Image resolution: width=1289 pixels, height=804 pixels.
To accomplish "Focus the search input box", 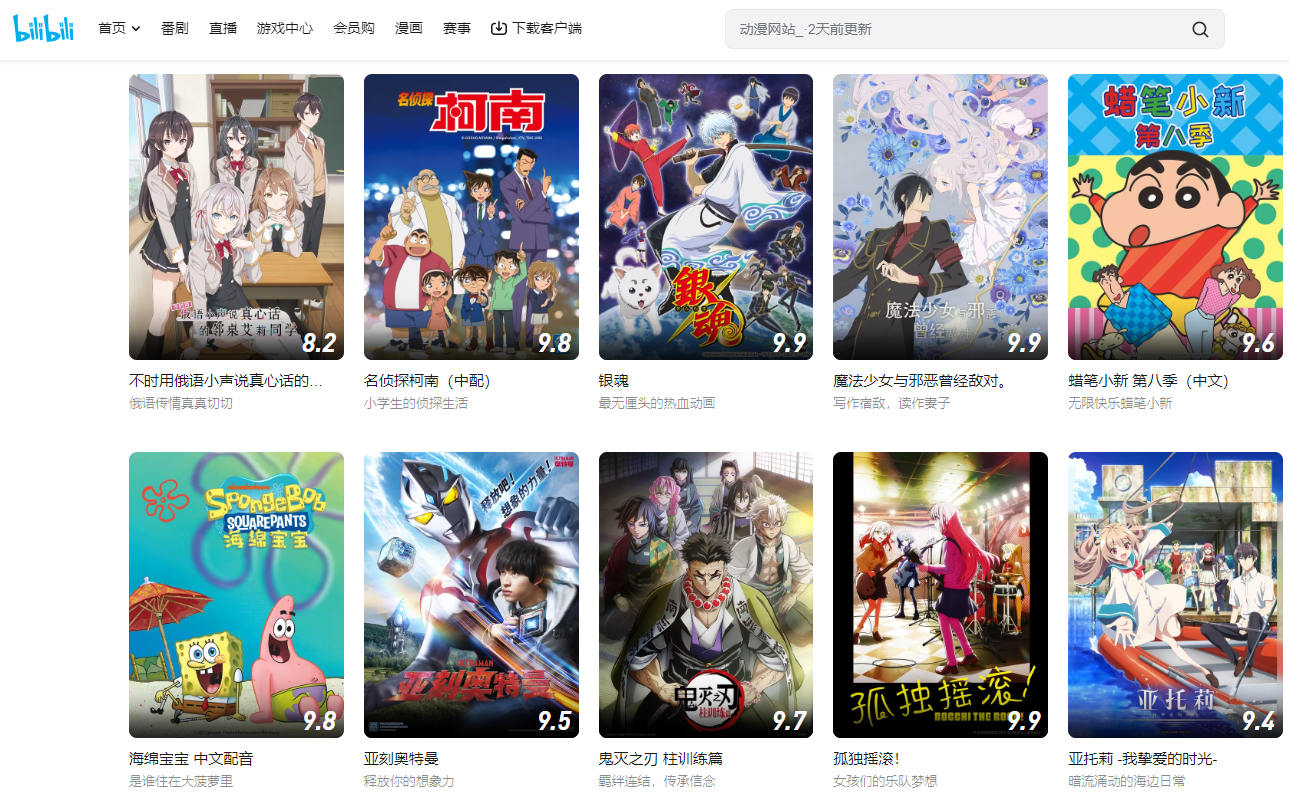I will pyautogui.click(x=950, y=29).
